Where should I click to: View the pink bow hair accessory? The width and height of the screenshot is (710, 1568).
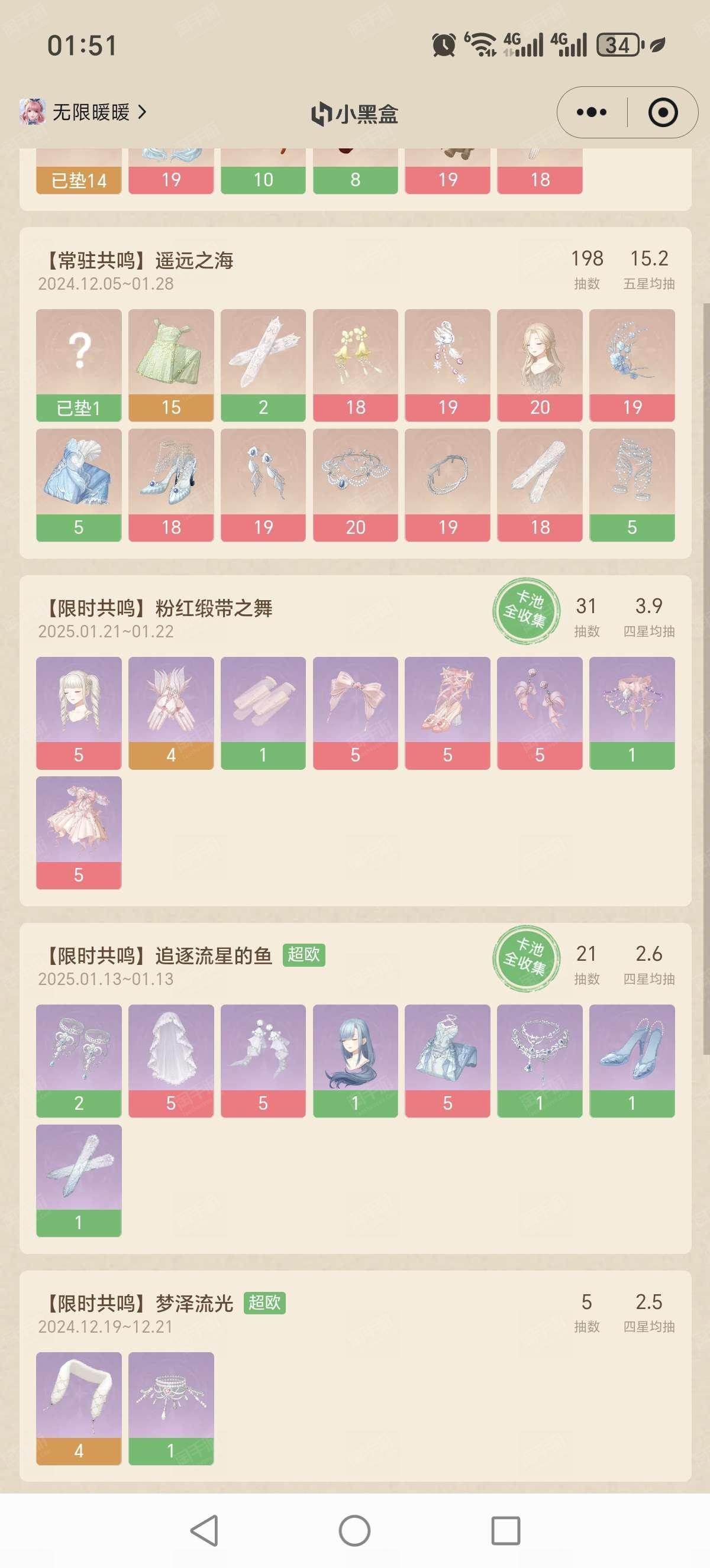click(355, 714)
